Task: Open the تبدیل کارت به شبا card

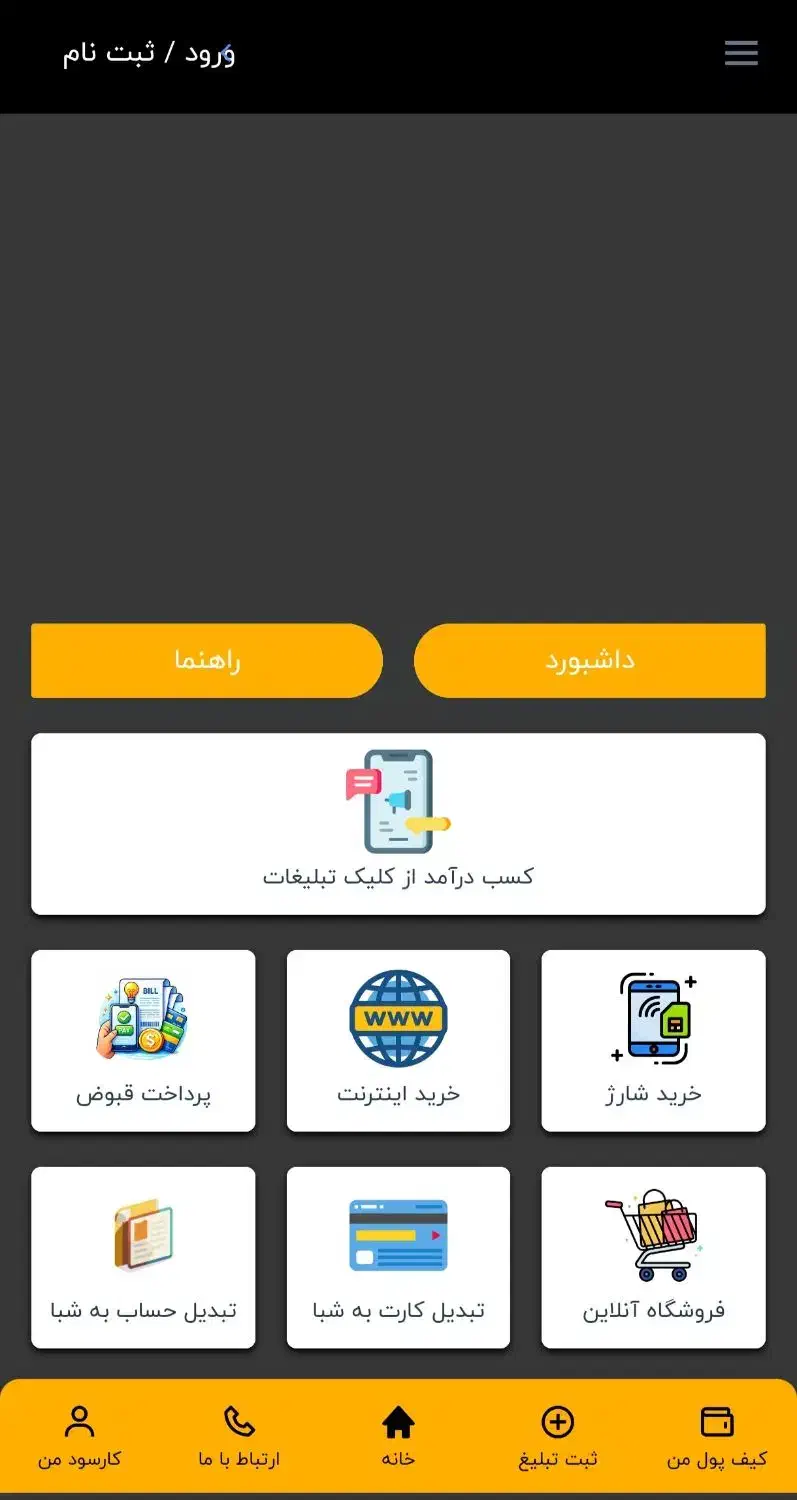Action: 398,1258
